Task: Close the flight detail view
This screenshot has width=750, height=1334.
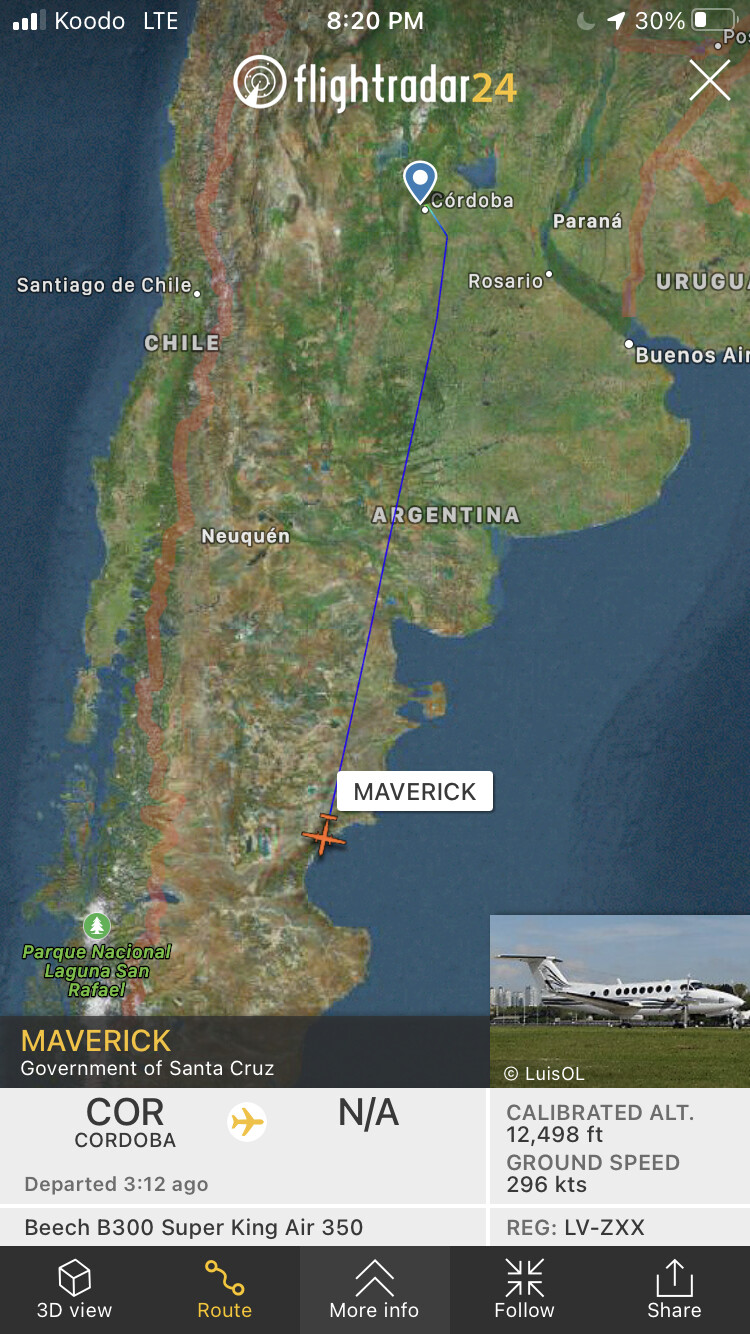Action: [709, 80]
